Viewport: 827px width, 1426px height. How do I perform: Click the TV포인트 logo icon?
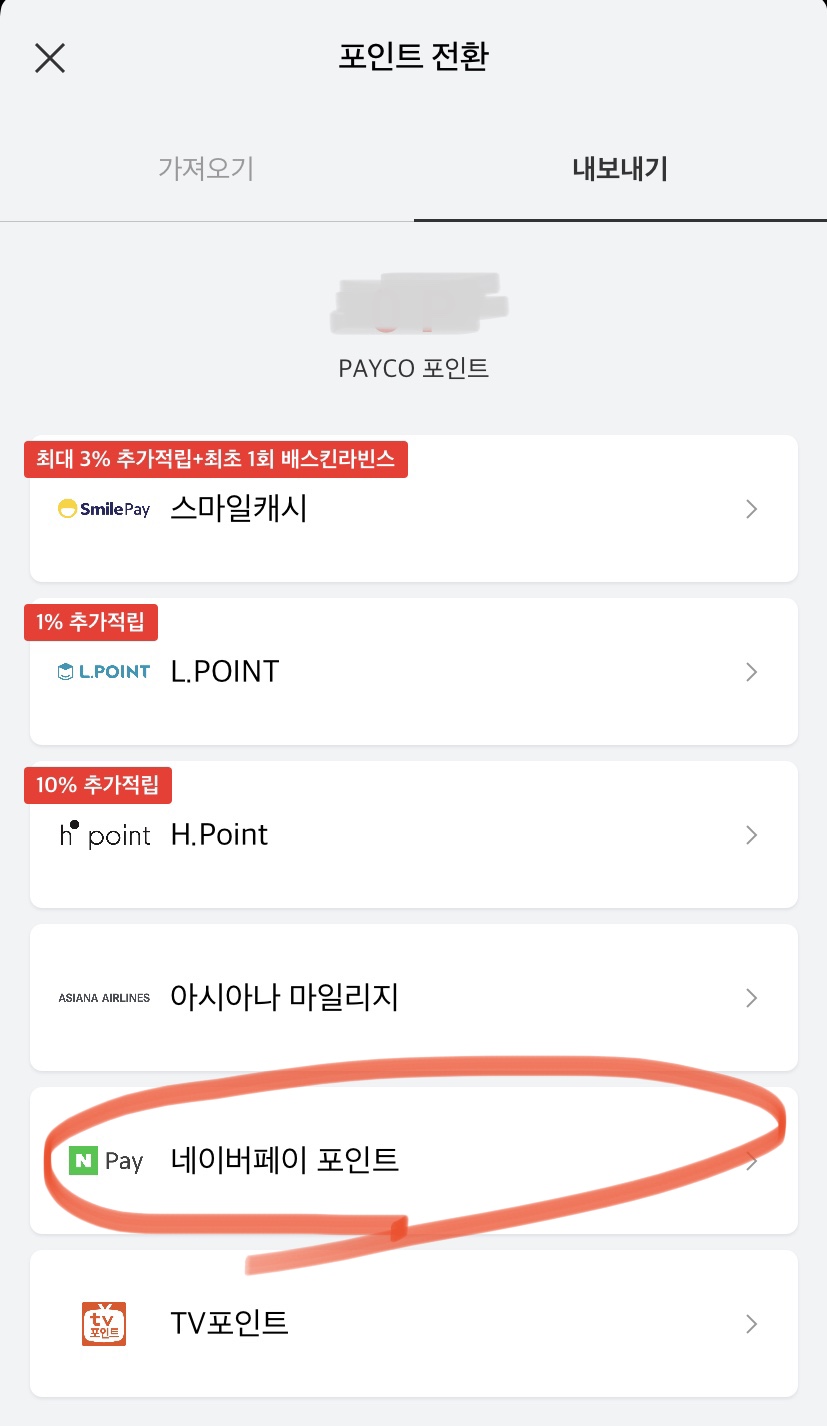click(x=104, y=1323)
